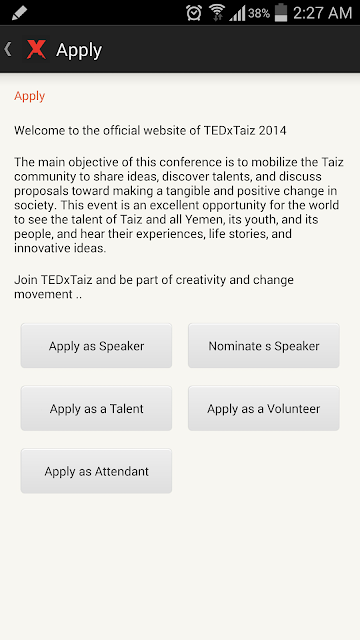Select Nominate s Speaker

tap(264, 346)
